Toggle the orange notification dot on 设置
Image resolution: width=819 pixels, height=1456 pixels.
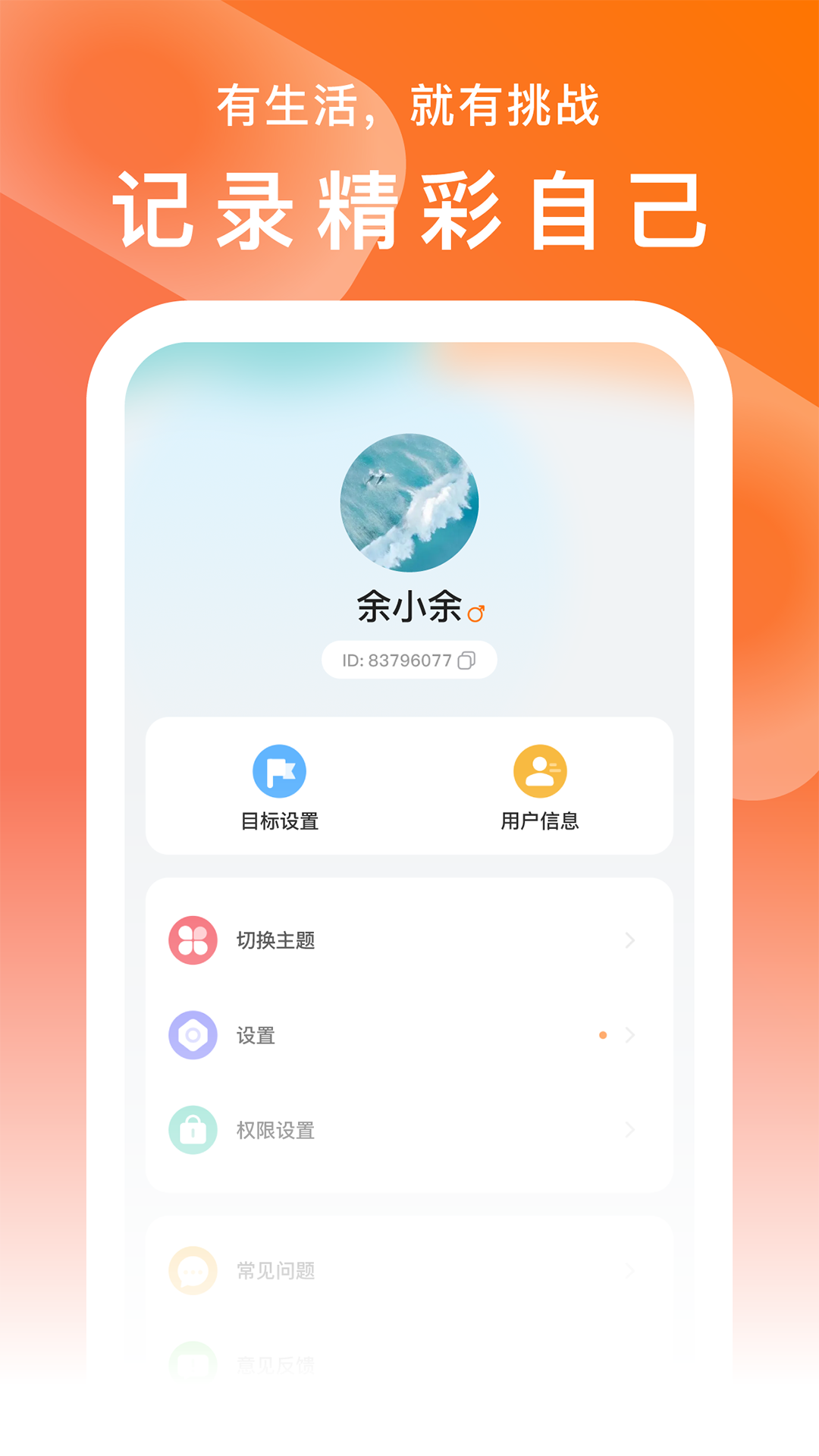click(x=604, y=1034)
